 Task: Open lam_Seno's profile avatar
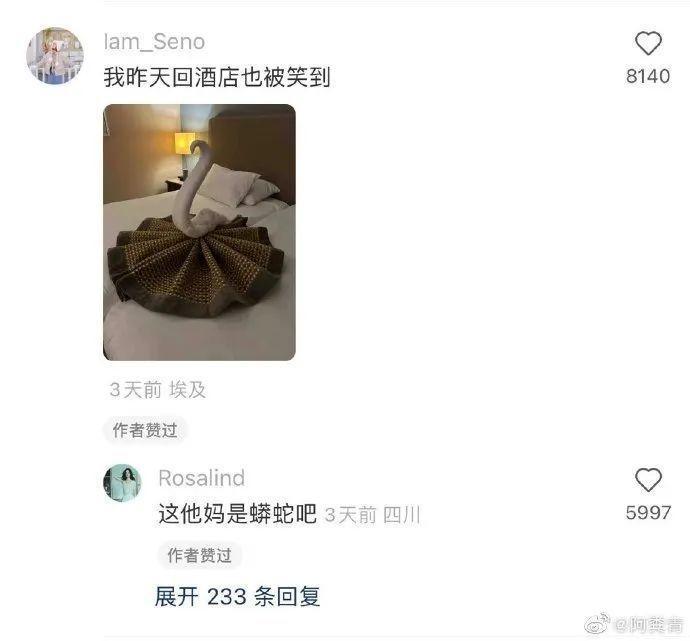tap(54, 56)
